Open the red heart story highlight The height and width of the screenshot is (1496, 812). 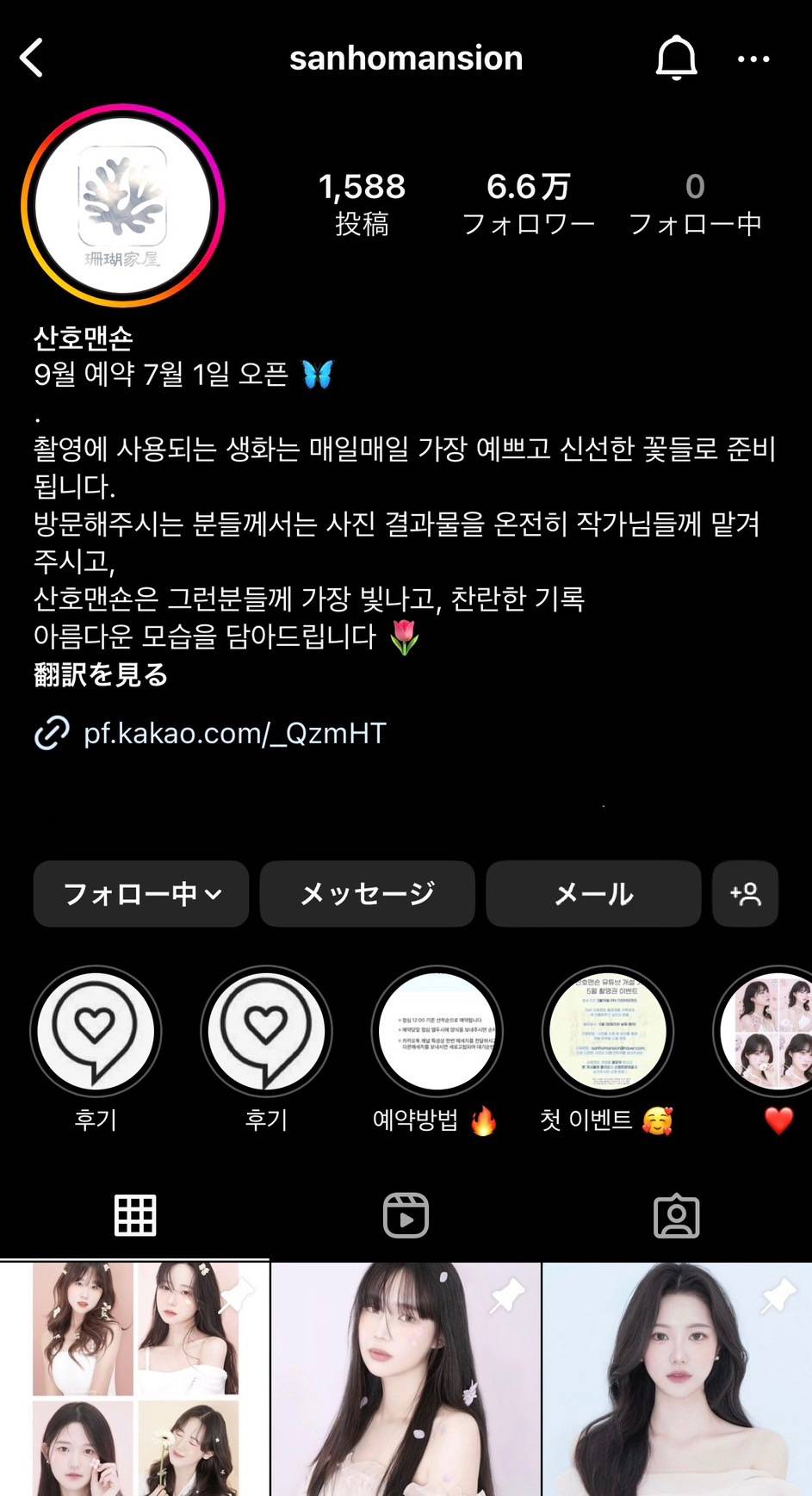click(772, 1031)
